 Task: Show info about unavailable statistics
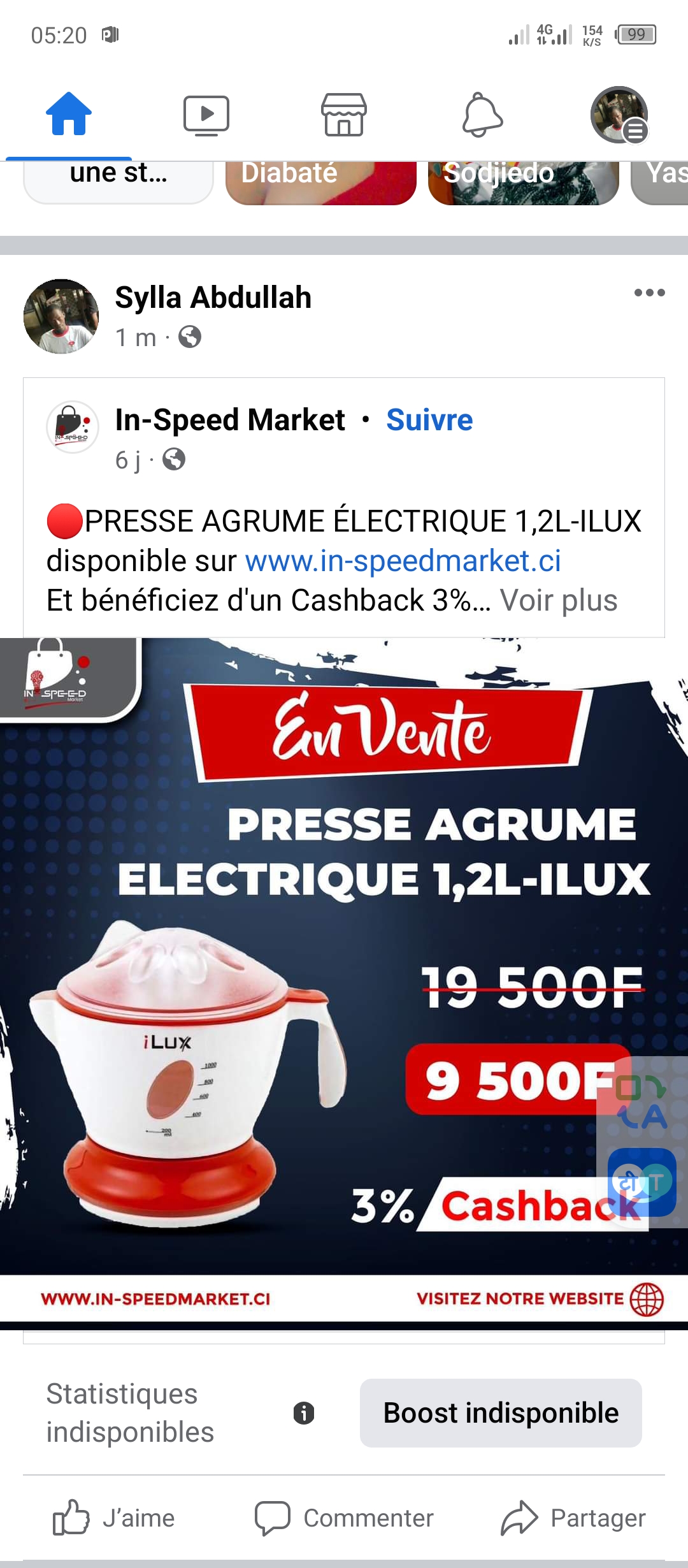[x=304, y=1413]
